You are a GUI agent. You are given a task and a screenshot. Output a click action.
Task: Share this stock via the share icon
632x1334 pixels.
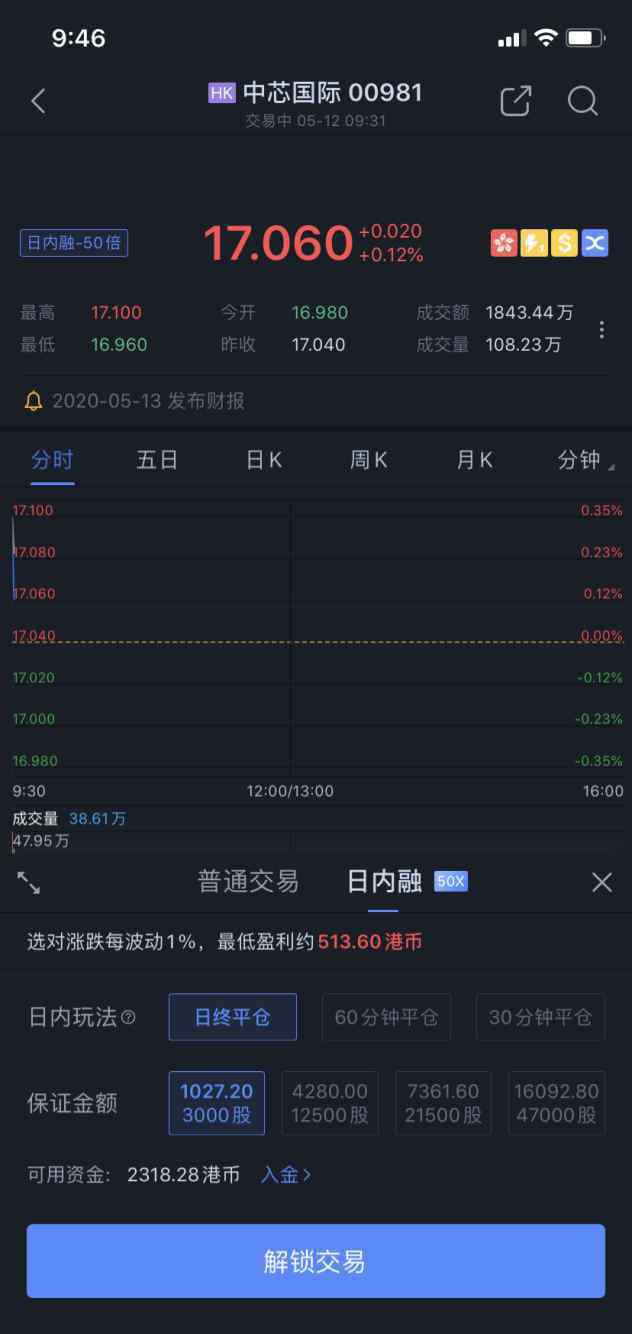coord(515,101)
